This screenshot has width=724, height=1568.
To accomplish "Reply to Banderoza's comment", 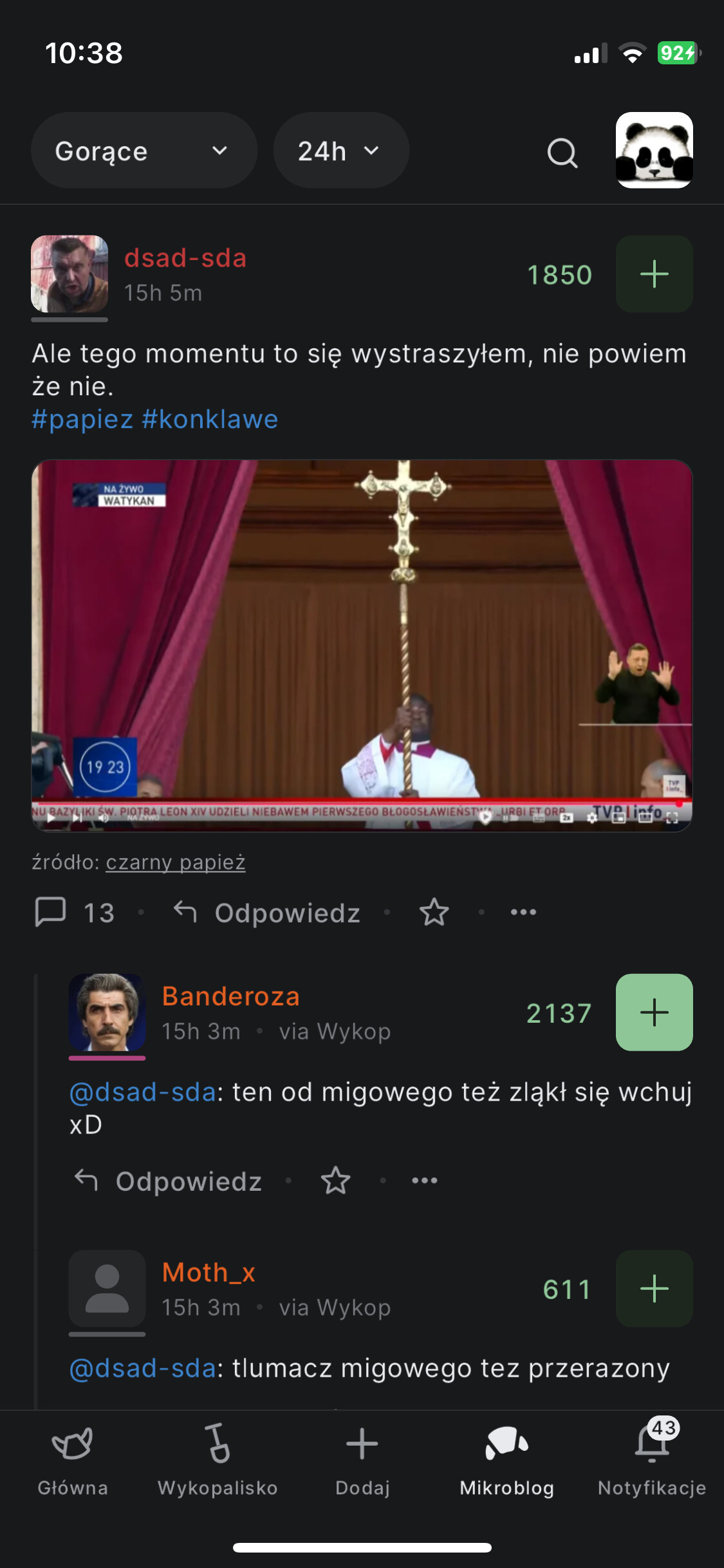I will [x=169, y=1181].
